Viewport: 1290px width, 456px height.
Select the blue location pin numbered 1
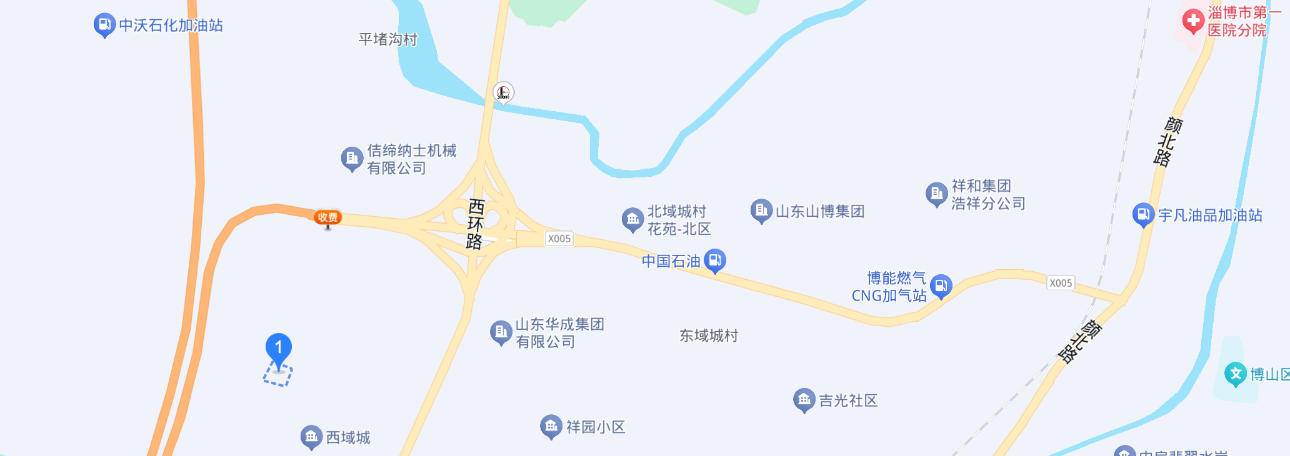(278, 349)
